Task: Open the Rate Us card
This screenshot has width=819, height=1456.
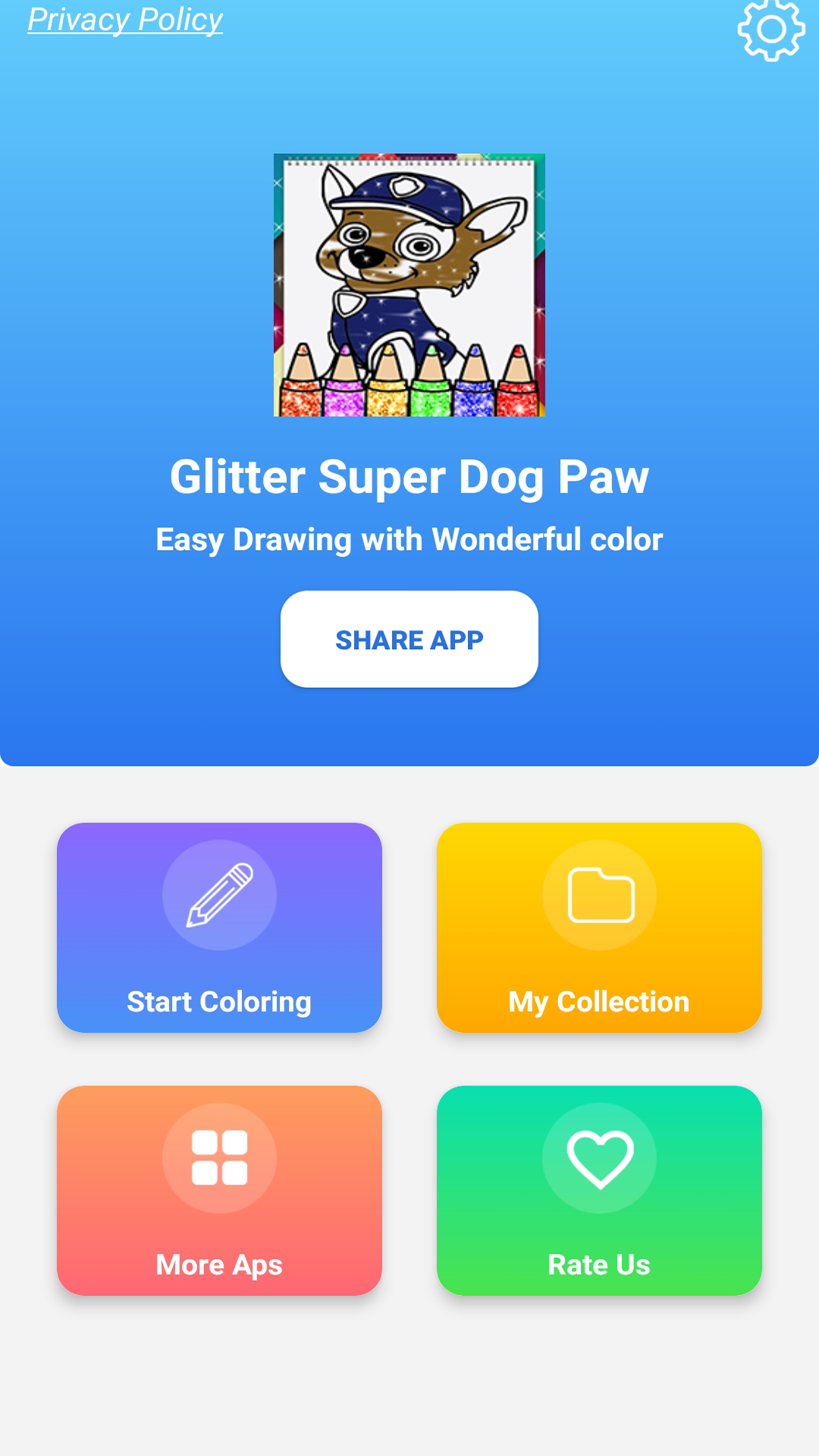Action: 599,1191
